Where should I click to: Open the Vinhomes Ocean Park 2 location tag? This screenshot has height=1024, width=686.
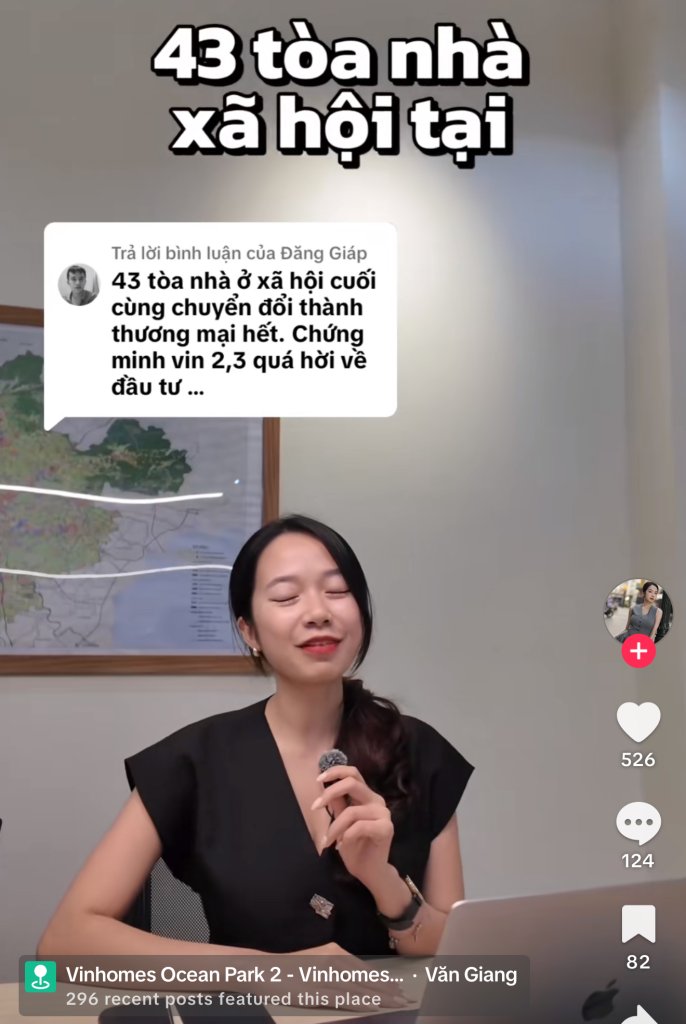[272, 985]
